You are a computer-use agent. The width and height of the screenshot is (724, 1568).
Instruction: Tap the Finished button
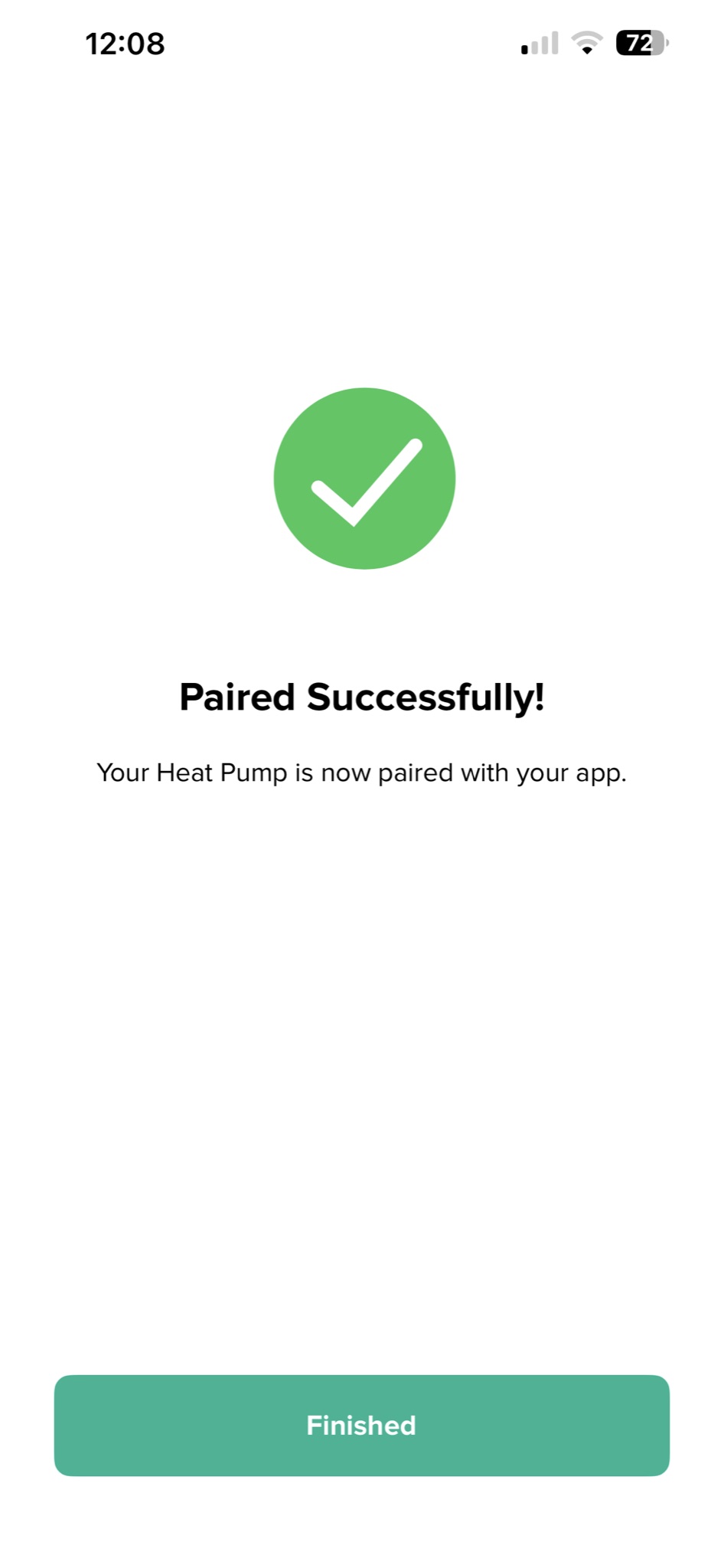[x=361, y=1425]
